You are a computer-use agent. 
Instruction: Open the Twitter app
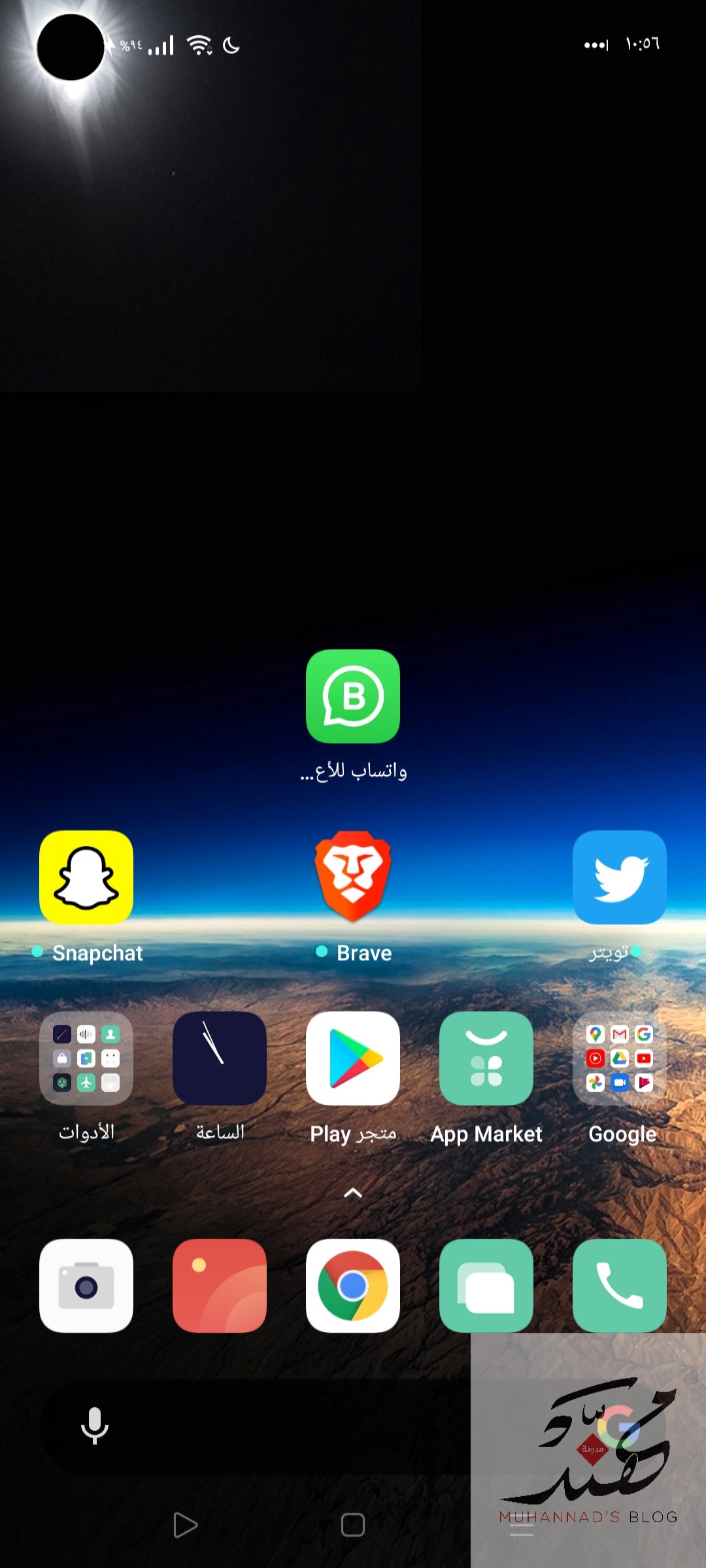coord(620,877)
